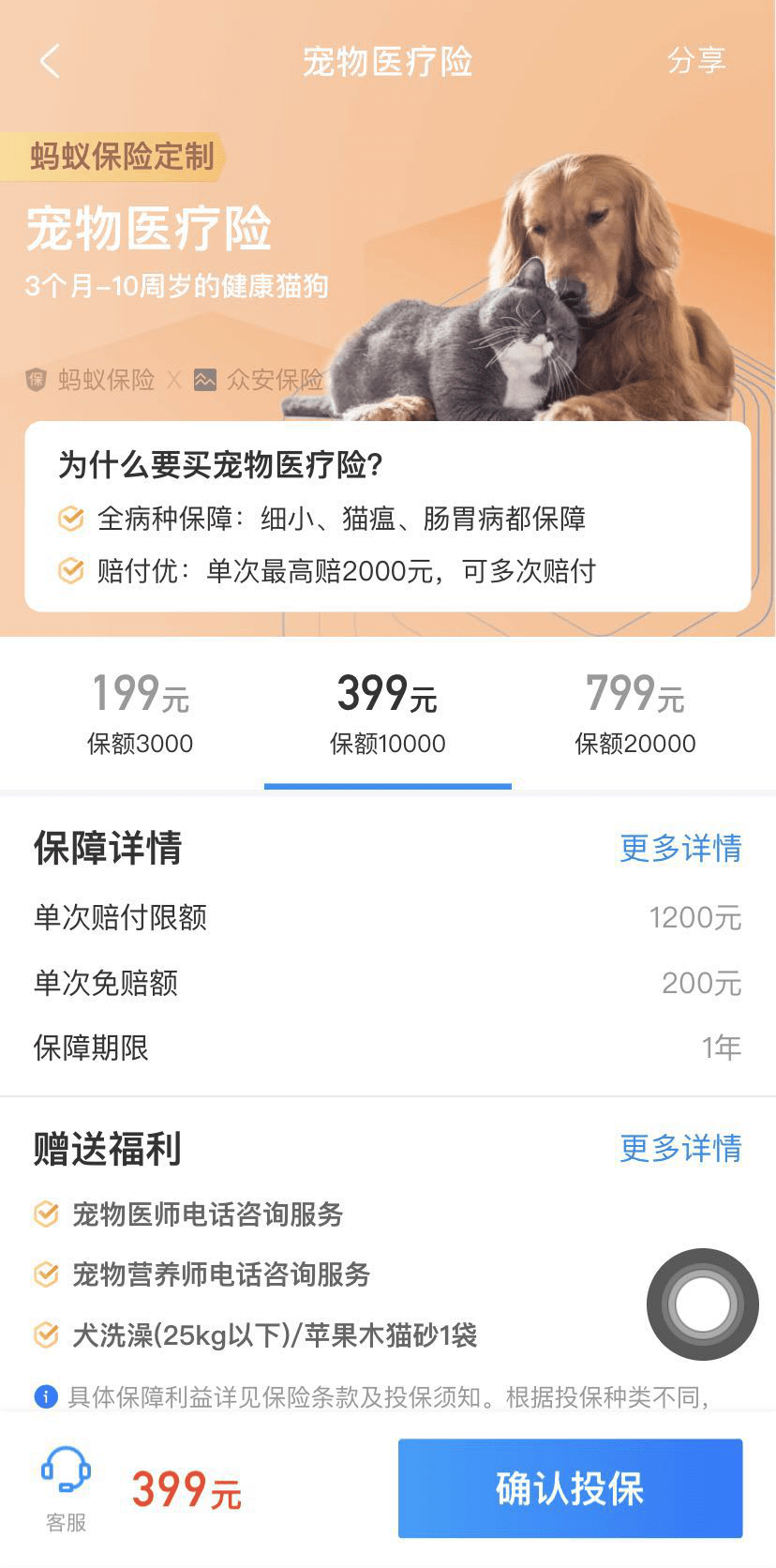Tap 分享 to share this page
This screenshot has height=1568, width=776.
[x=695, y=61]
